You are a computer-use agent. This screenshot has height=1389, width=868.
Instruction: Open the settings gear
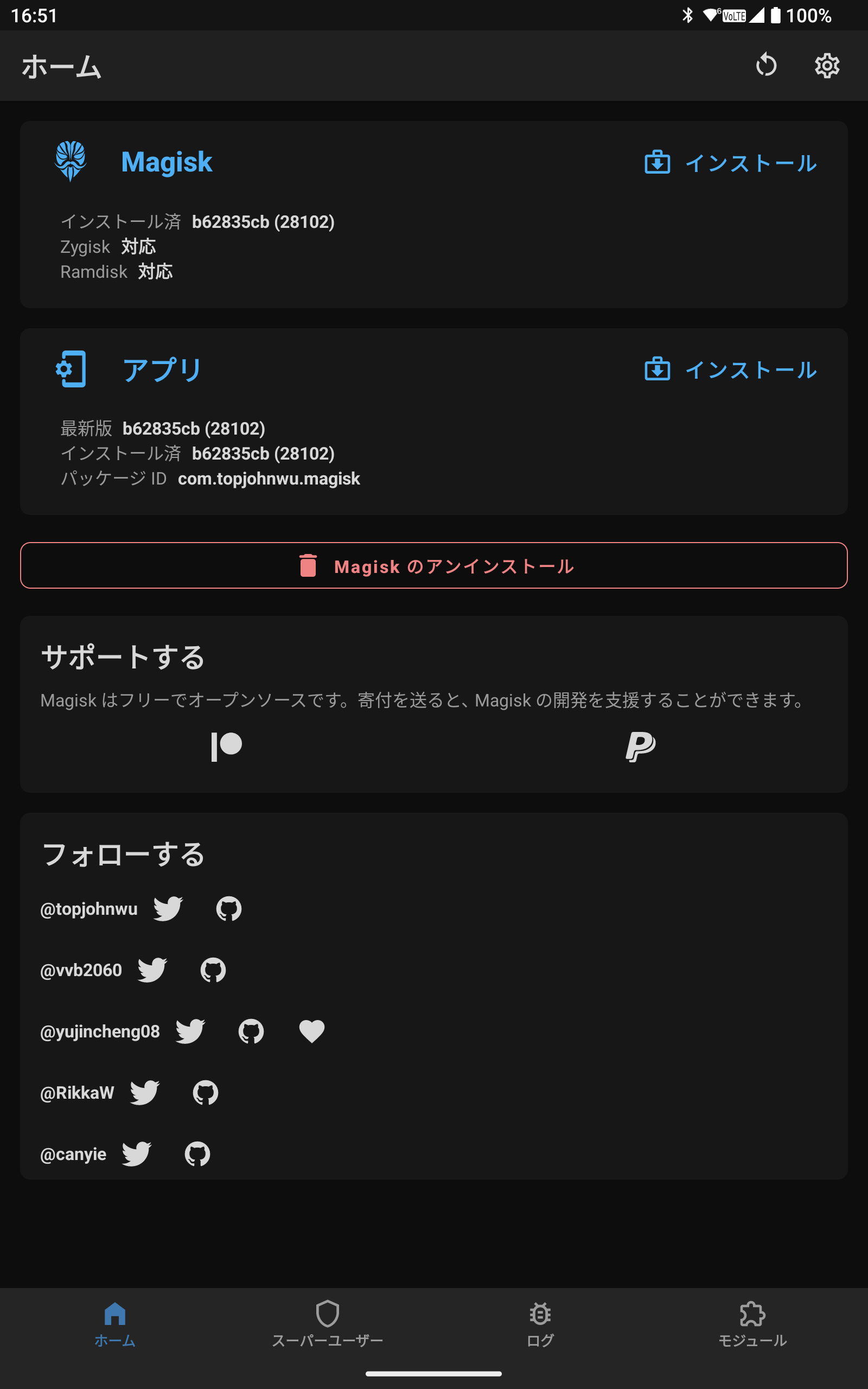pos(827,66)
